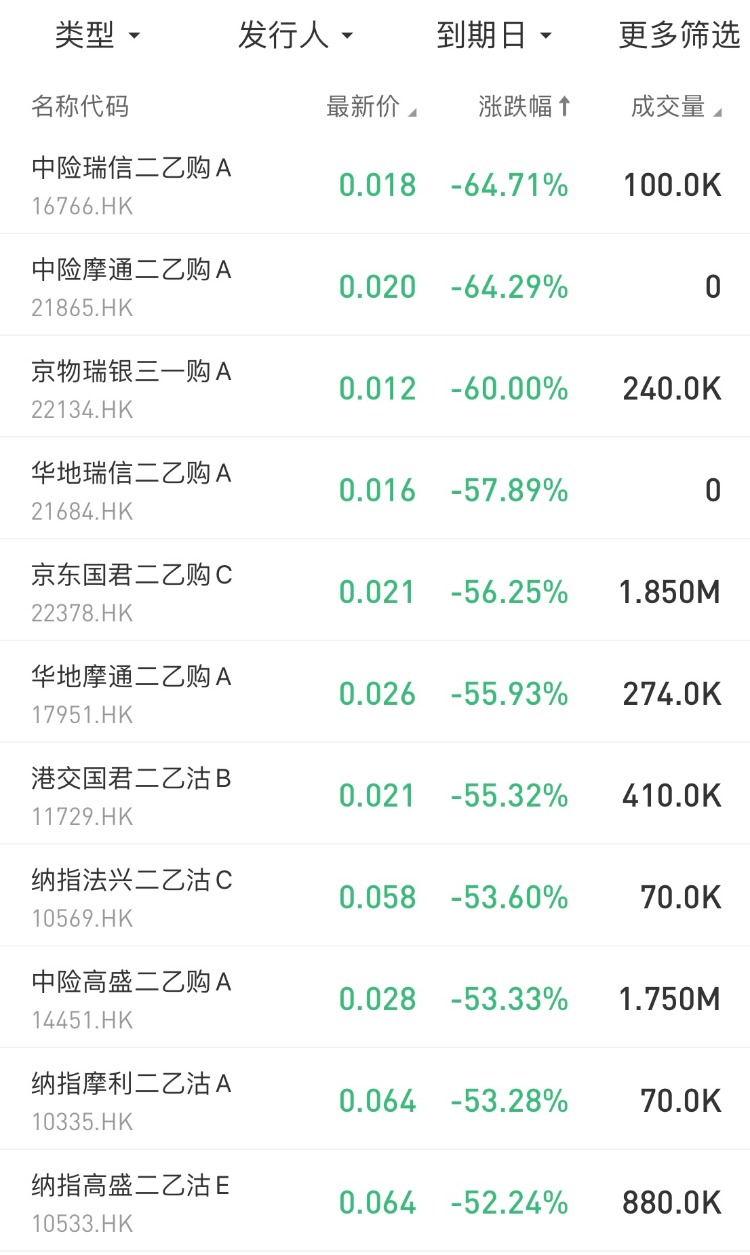The image size is (750, 1255).
Task: Sort list by 最新价
Action: click(371, 107)
